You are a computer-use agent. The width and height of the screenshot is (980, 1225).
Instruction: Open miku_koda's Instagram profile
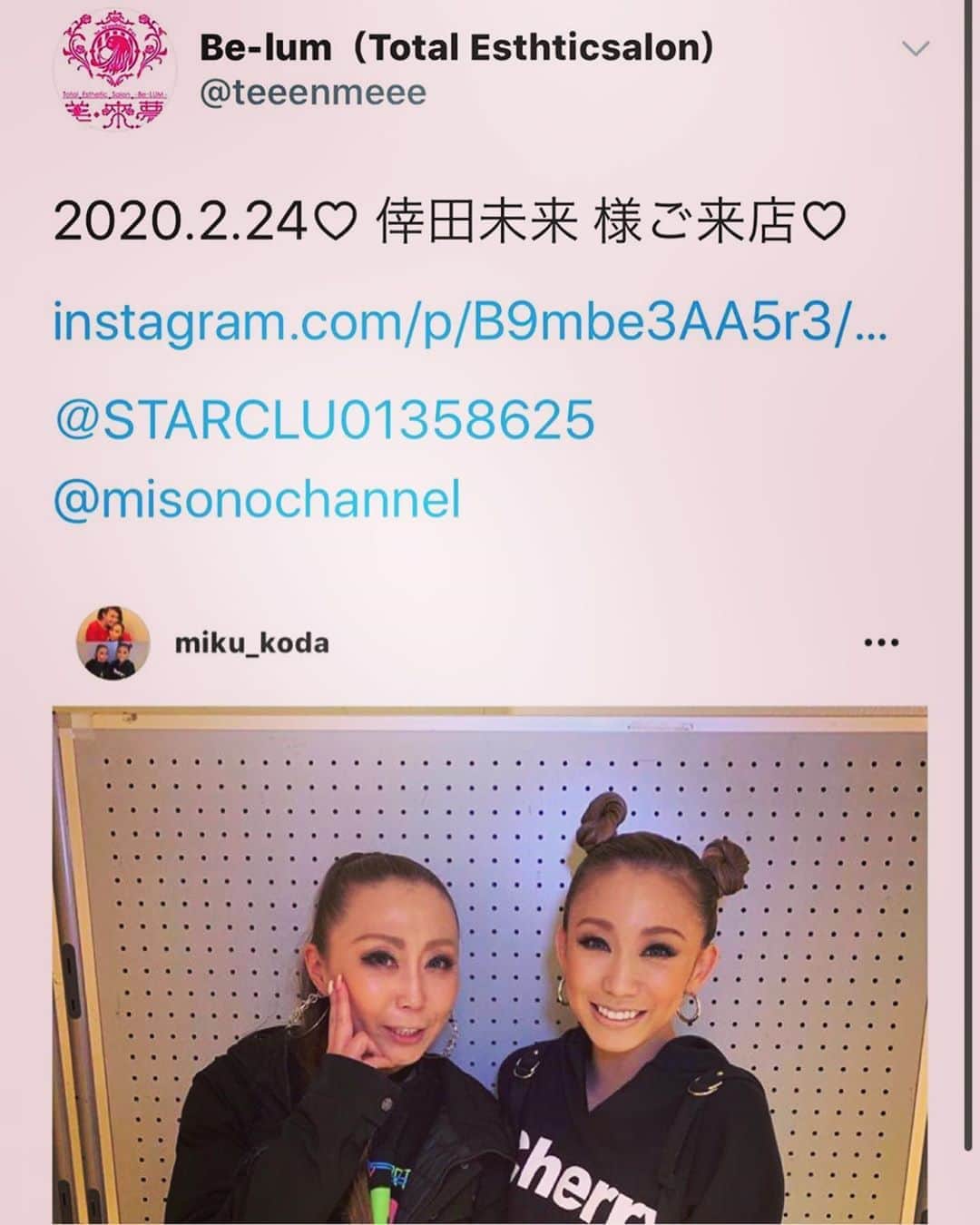pos(251,643)
